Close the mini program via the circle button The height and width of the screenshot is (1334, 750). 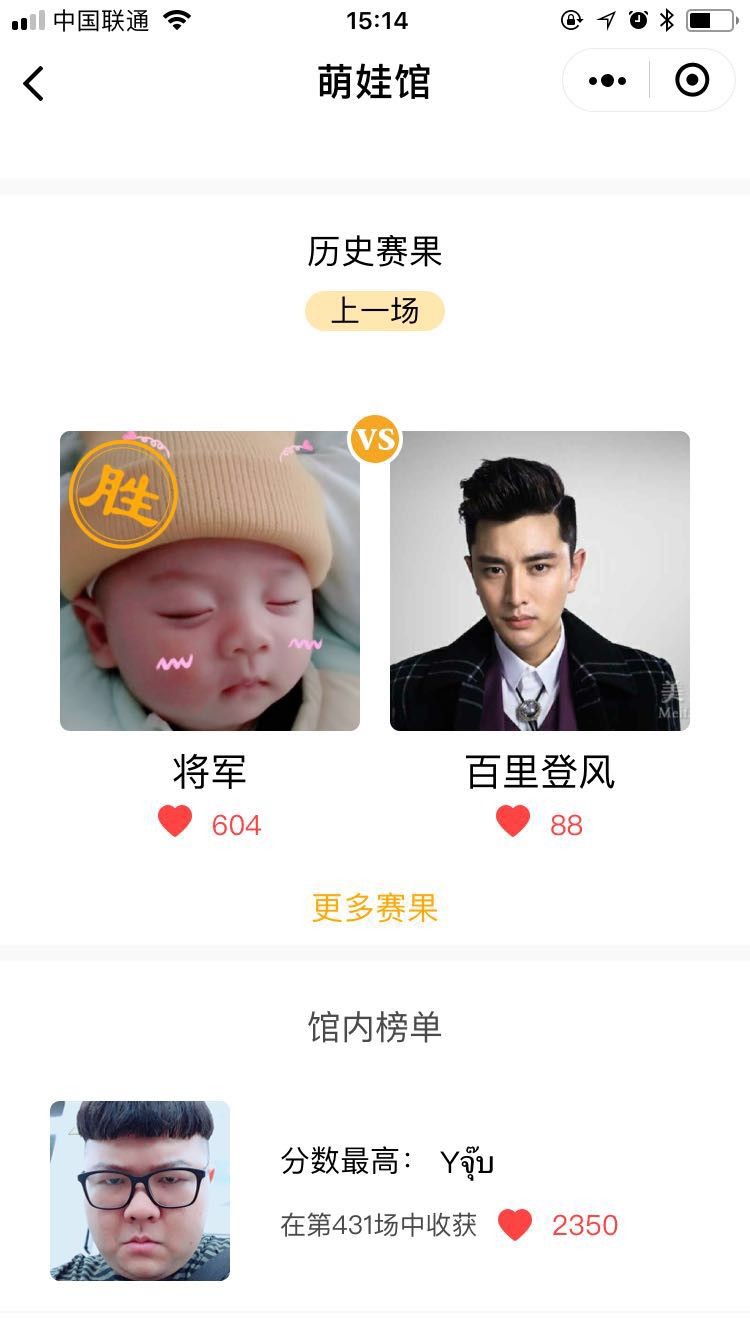click(x=692, y=80)
